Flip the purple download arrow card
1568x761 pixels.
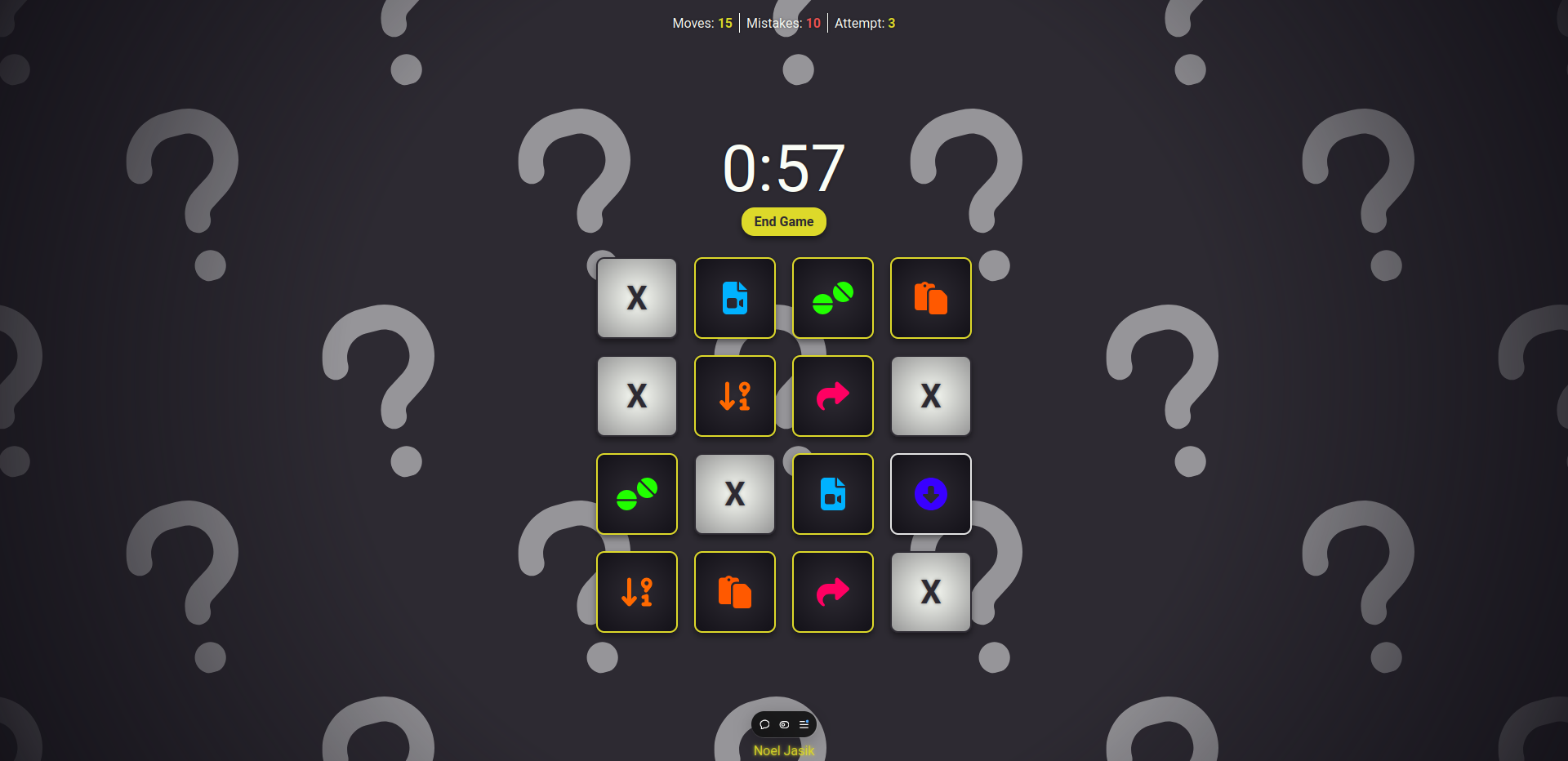[x=930, y=494]
